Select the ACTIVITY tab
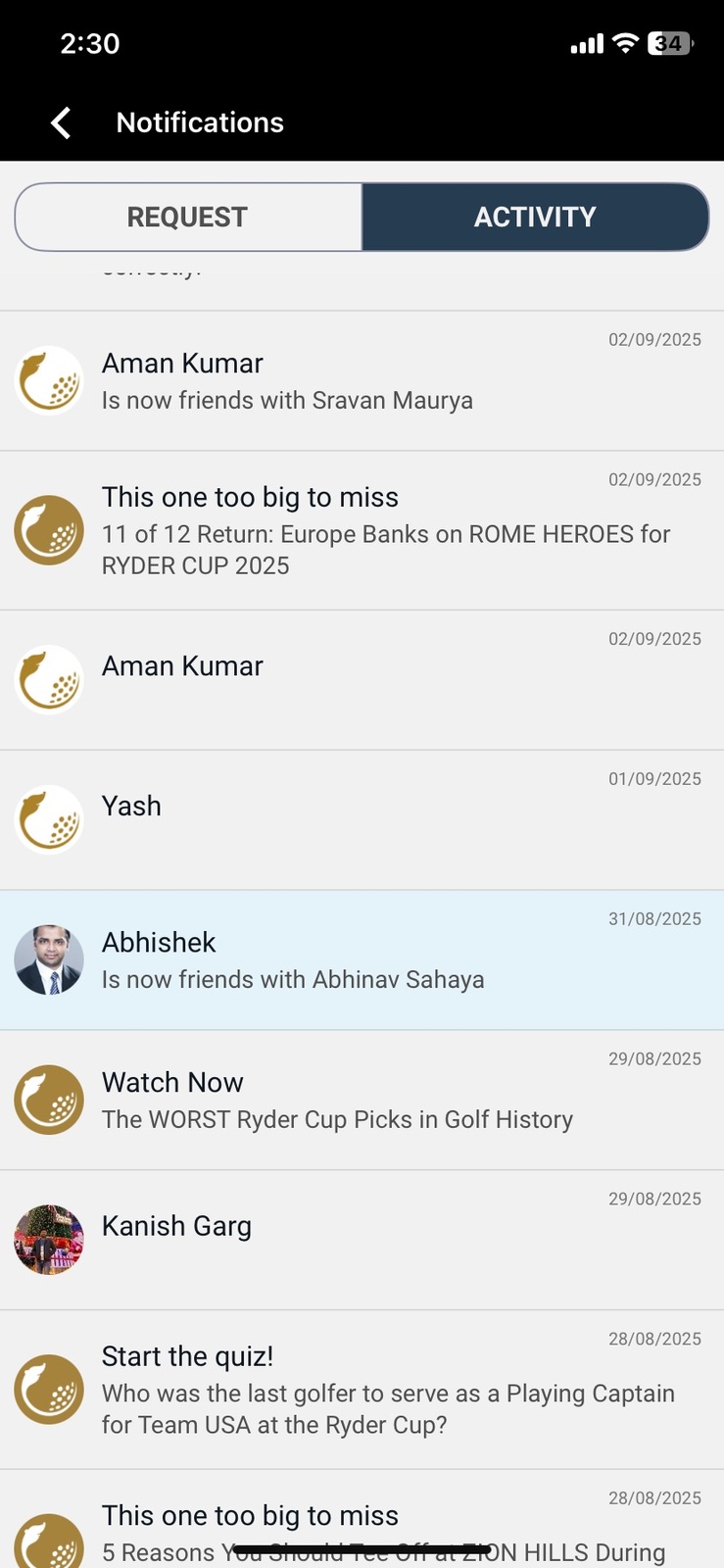Image resolution: width=724 pixels, height=1568 pixels. pos(535,217)
